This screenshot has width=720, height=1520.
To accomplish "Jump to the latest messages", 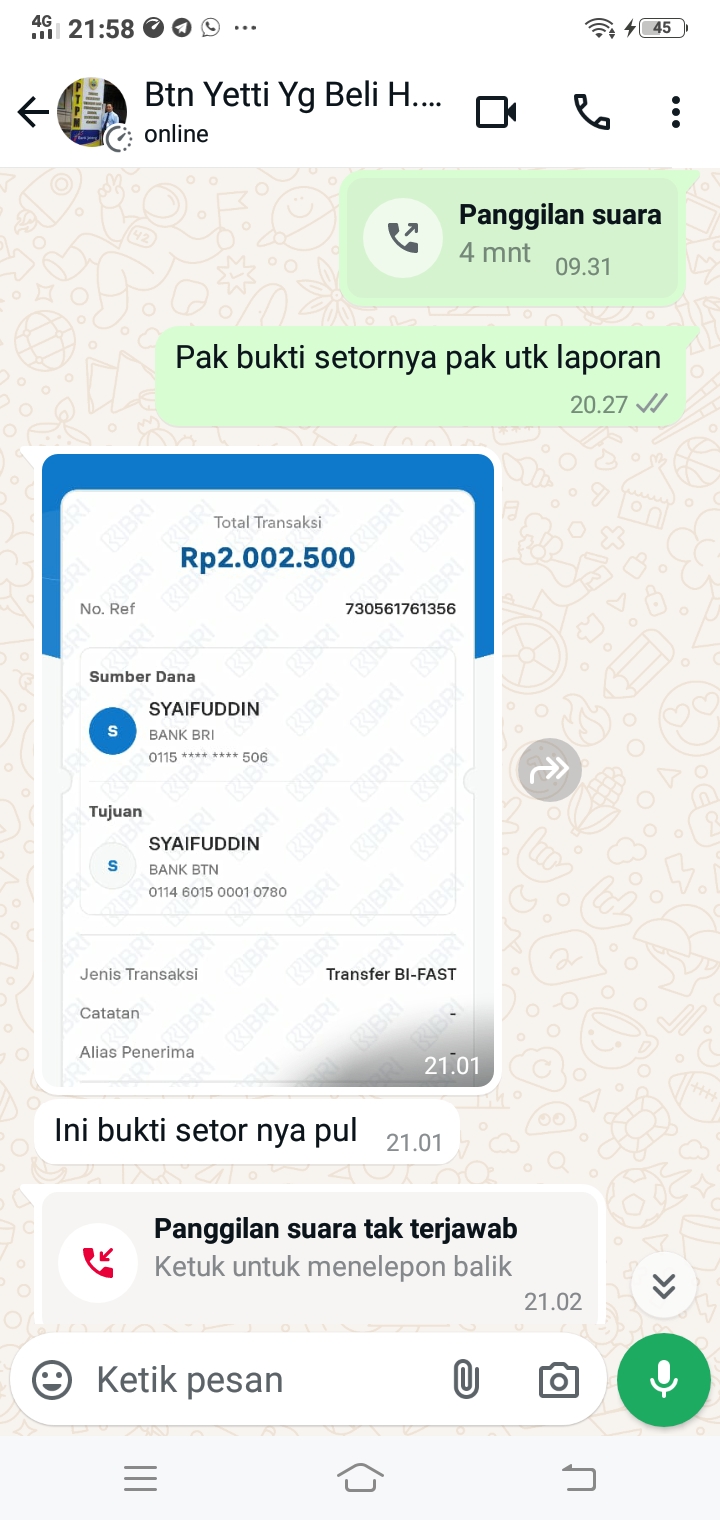I will click(x=664, y=1285).
